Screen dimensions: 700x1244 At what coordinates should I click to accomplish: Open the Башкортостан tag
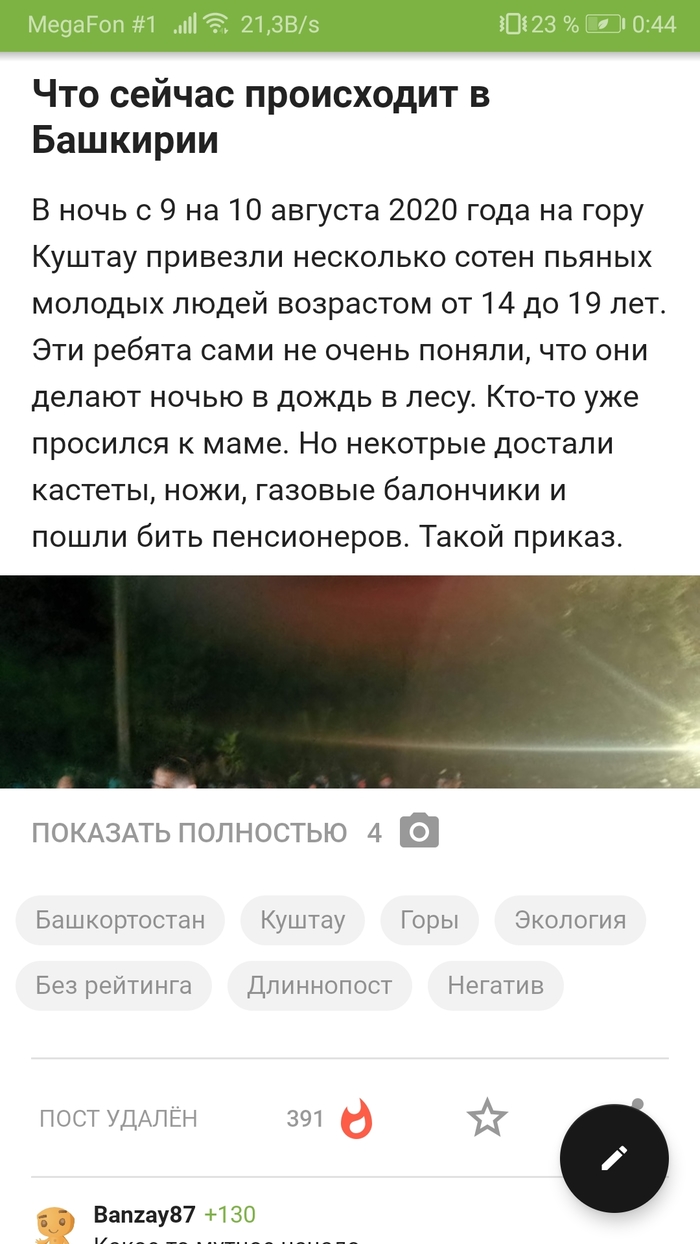120,920
